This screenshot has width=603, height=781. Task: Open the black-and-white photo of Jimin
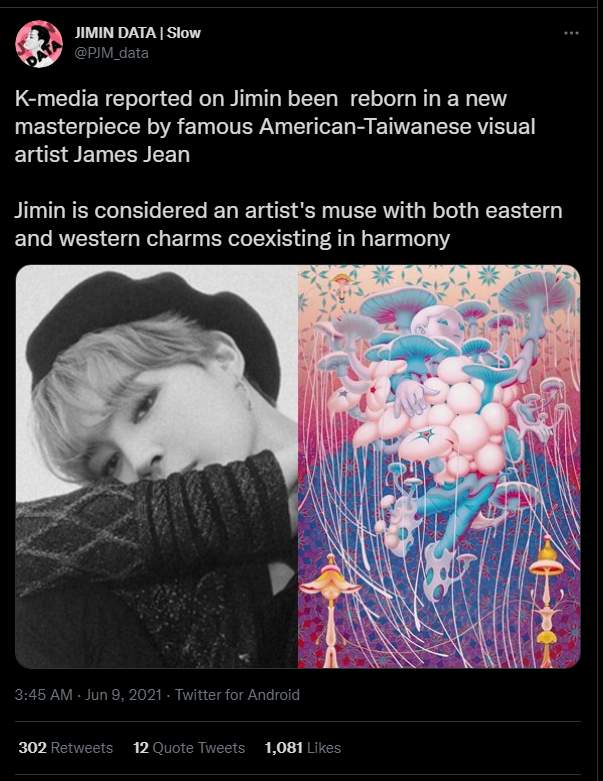[157, 466]
